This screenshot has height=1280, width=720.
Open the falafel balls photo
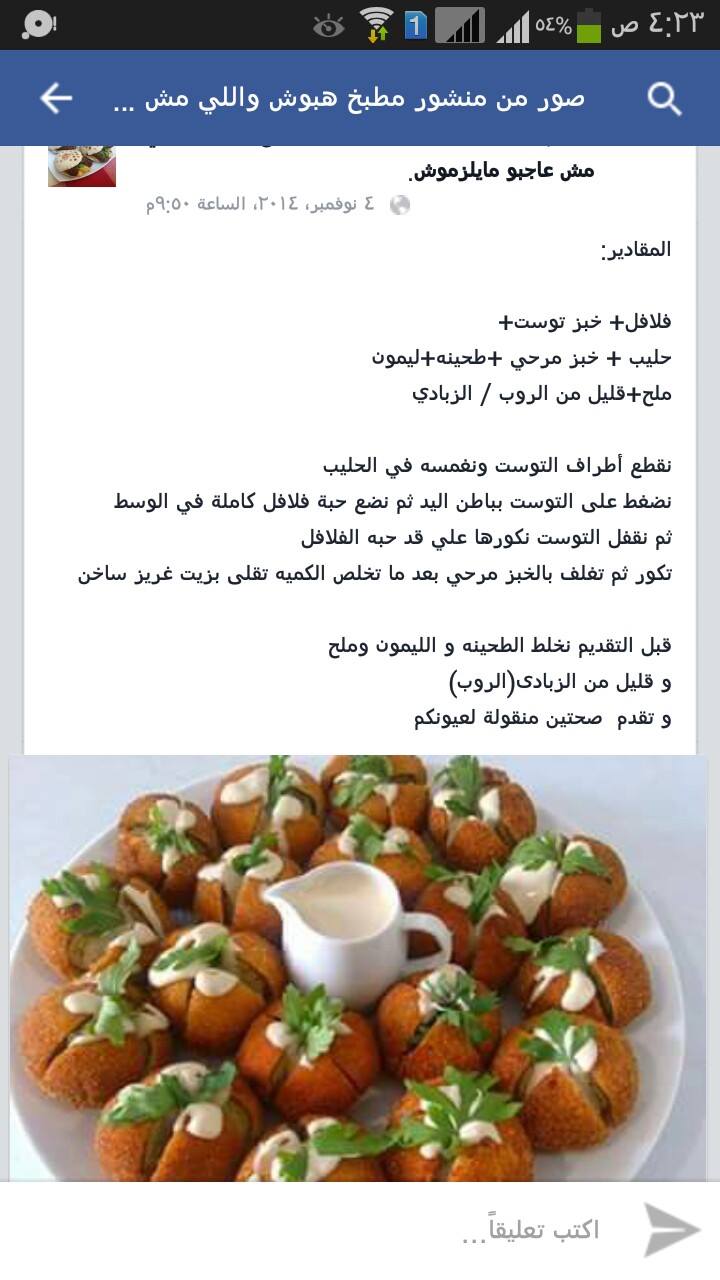point(358,968)
